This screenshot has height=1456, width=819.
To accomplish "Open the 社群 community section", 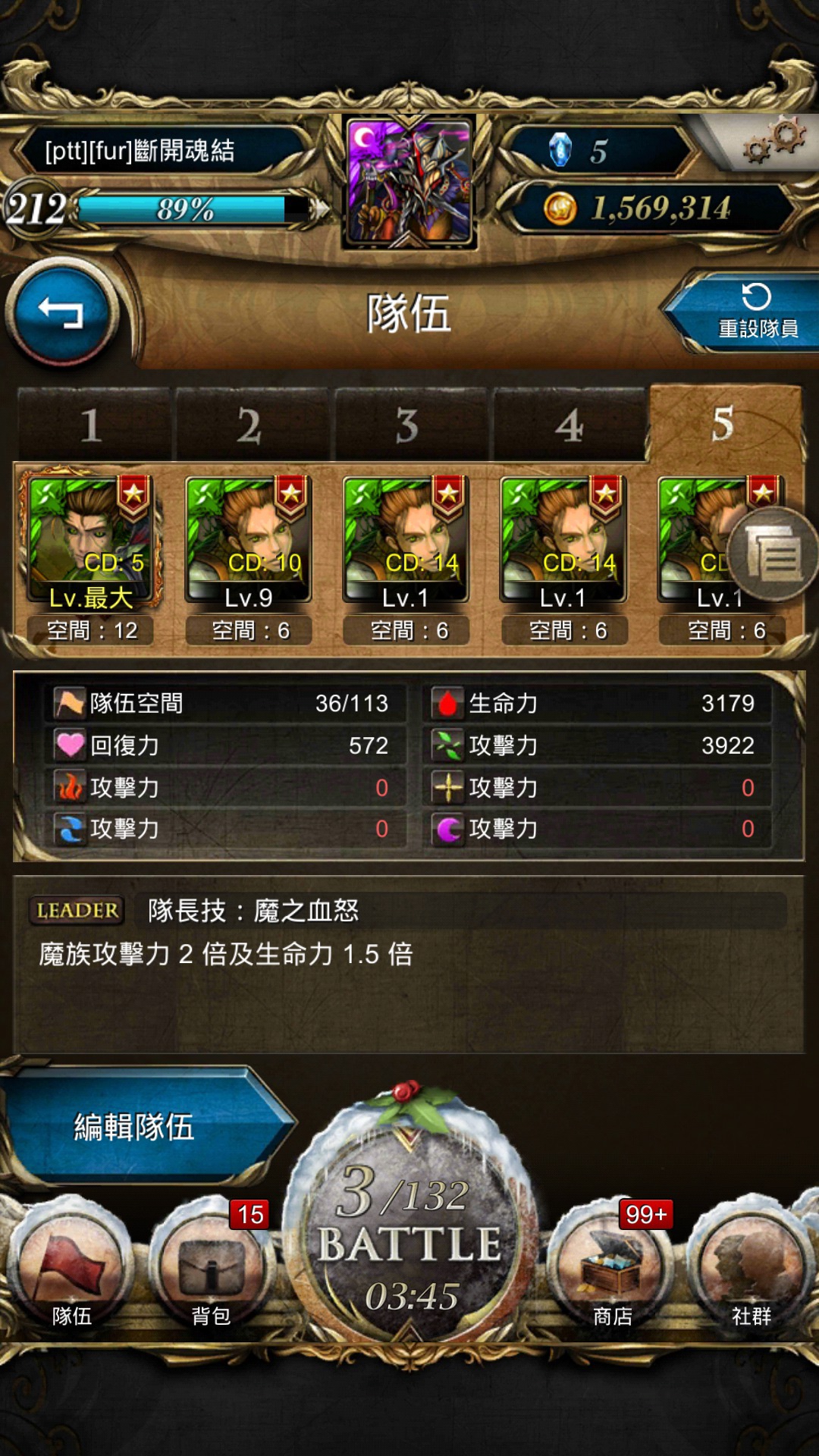I will point(751,1266).
